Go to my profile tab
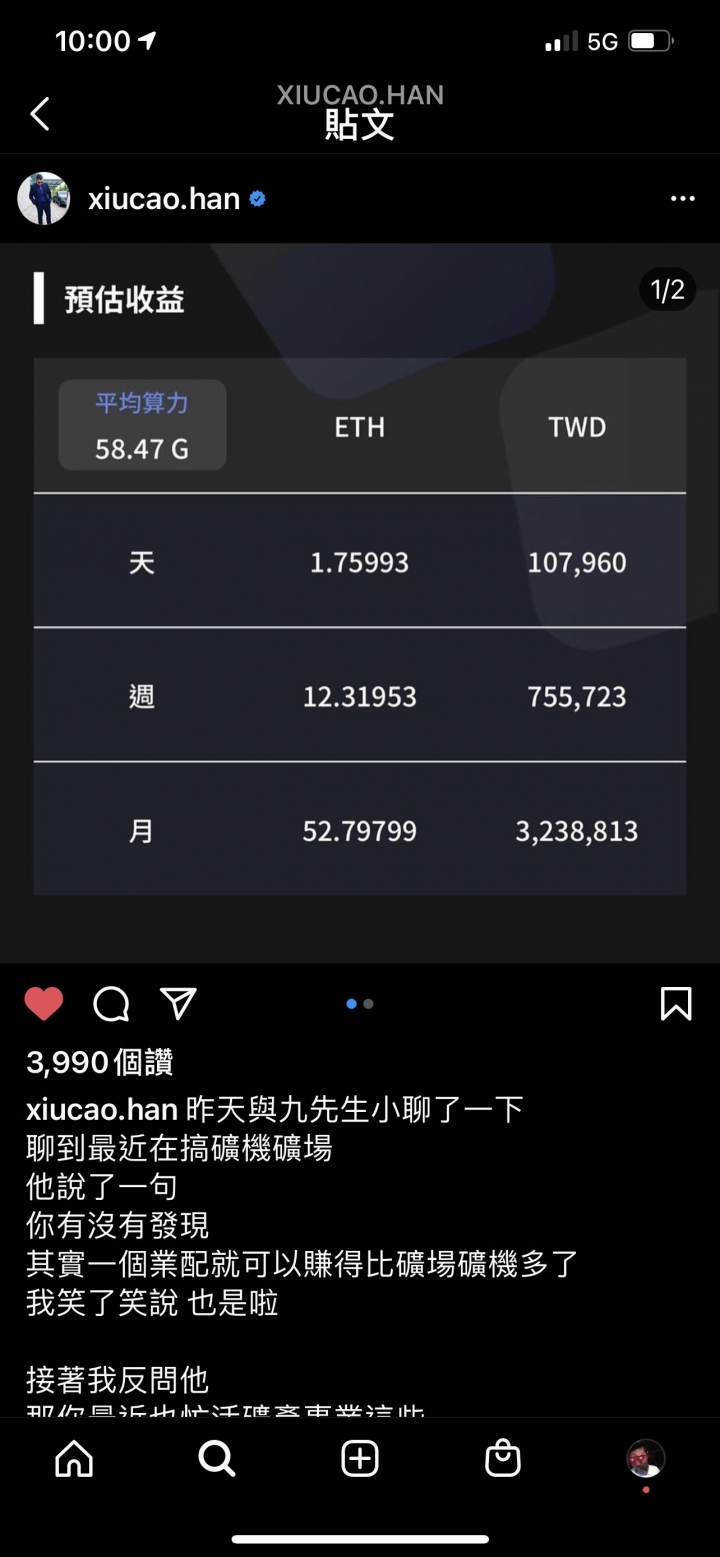720x1557 pixels. (646, 1459)
